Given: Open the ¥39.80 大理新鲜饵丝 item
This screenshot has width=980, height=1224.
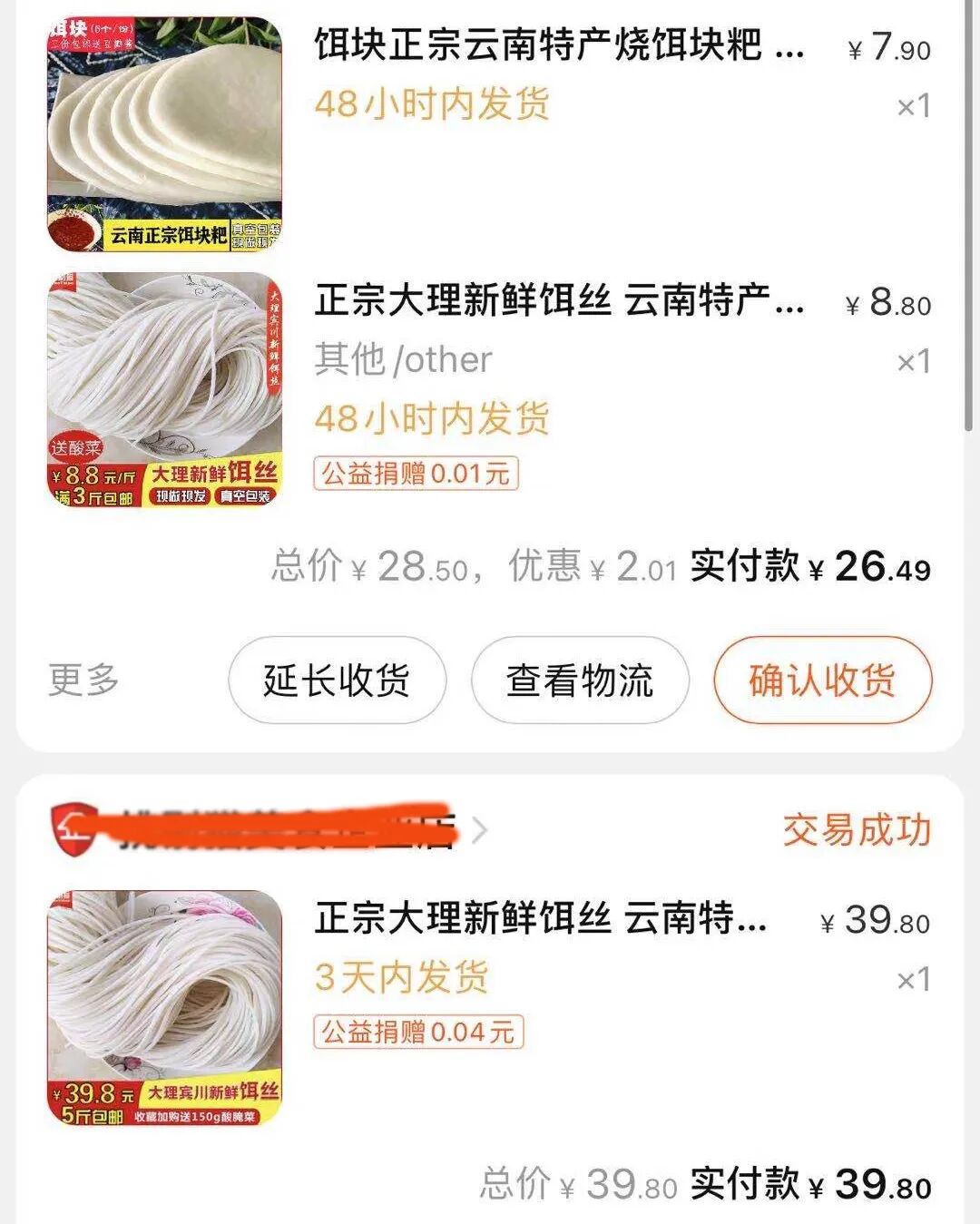Looking at the screenshot, I should coord(541,919).
